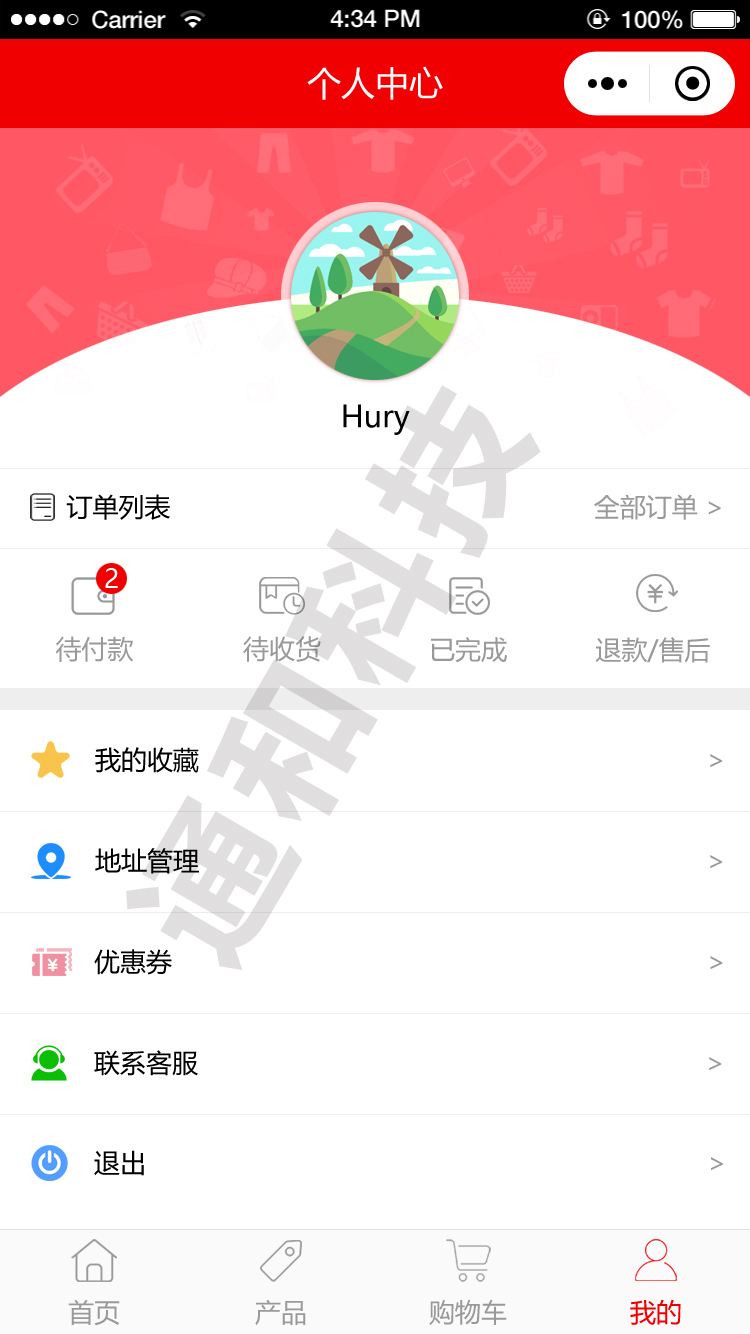
Task: Select 退出 to log out
Action: coord(375,1164)
